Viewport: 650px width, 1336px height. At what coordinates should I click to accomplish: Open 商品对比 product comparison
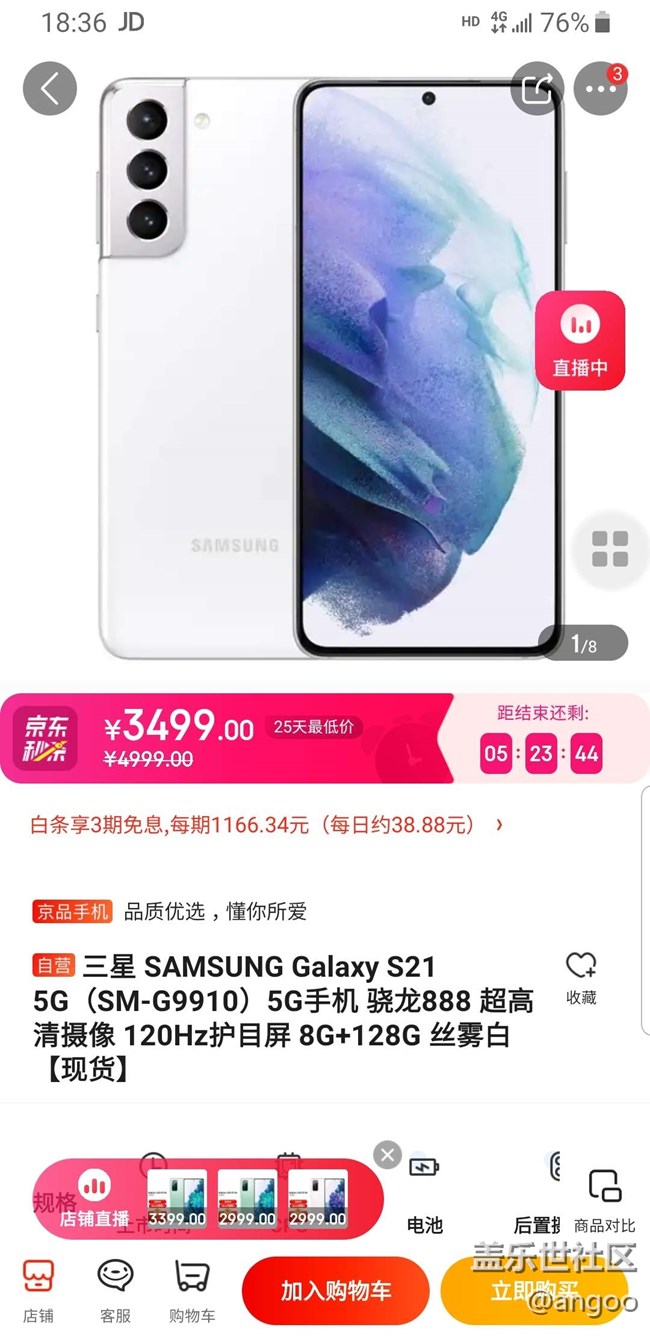tap(604, 1200)
